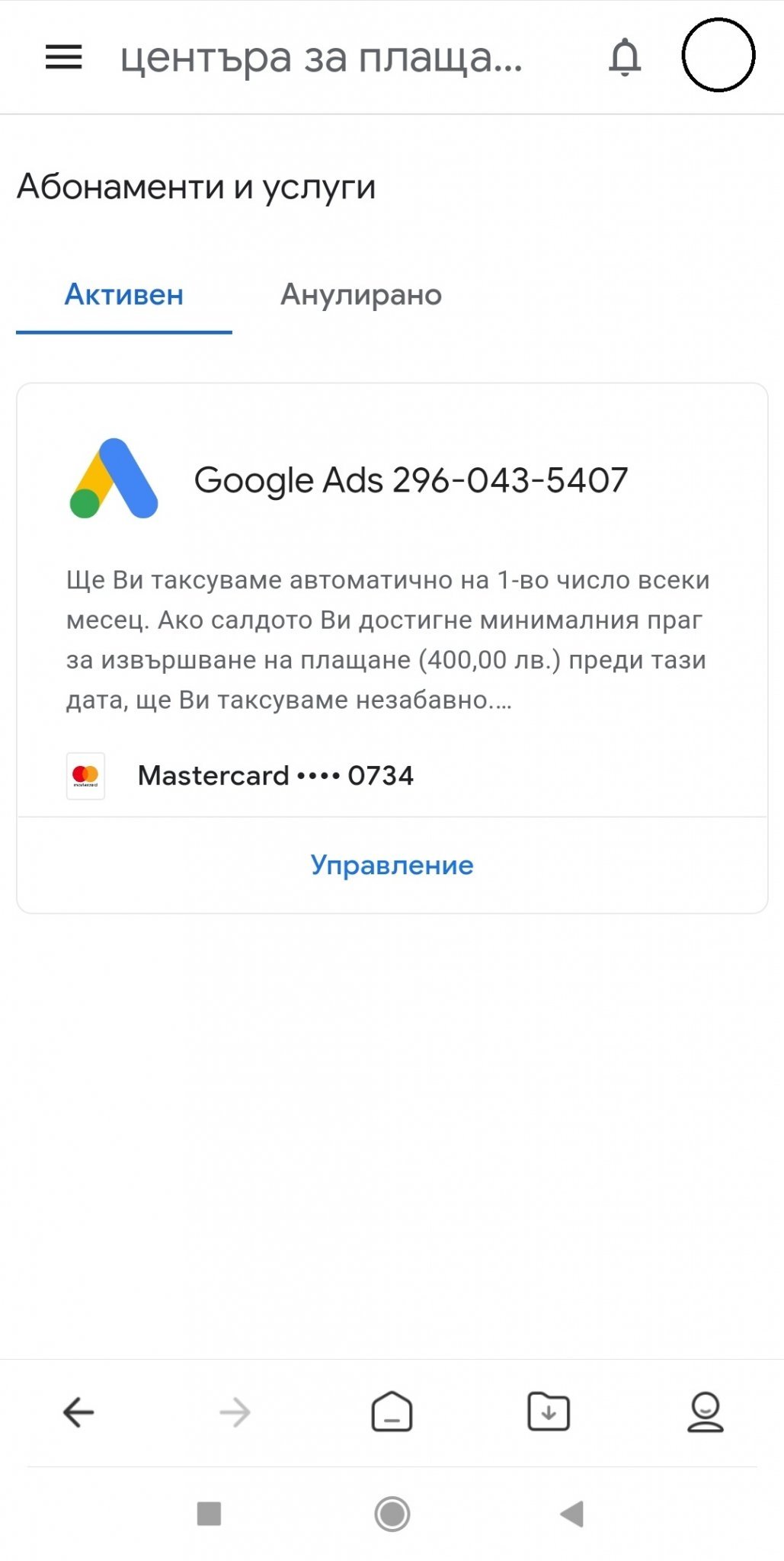Open the hamburger navigation menu
784x1561 pixels.
64,57
